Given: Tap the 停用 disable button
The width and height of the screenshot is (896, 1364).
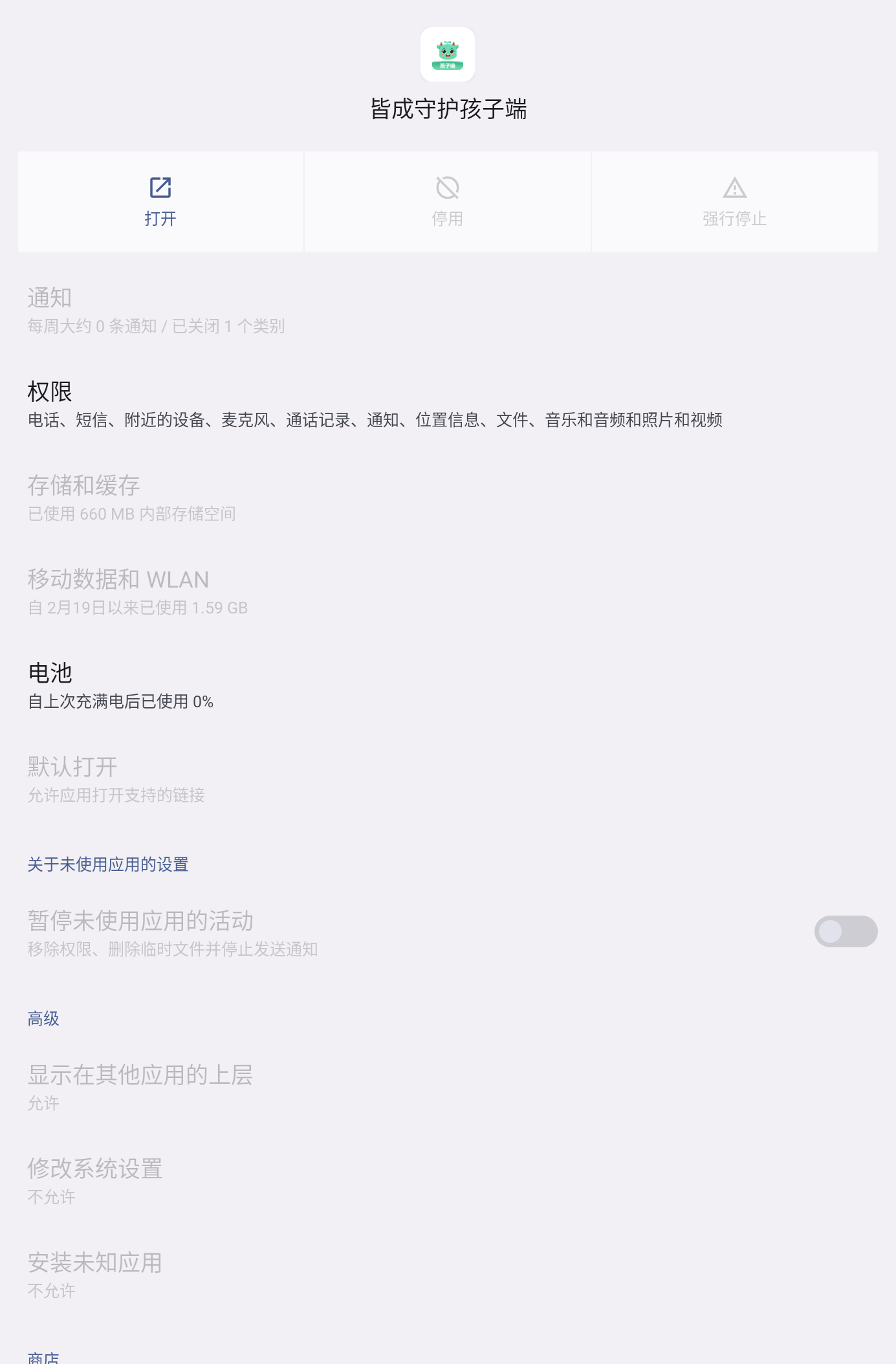Looking at the screenshot, I should point(447,202).
